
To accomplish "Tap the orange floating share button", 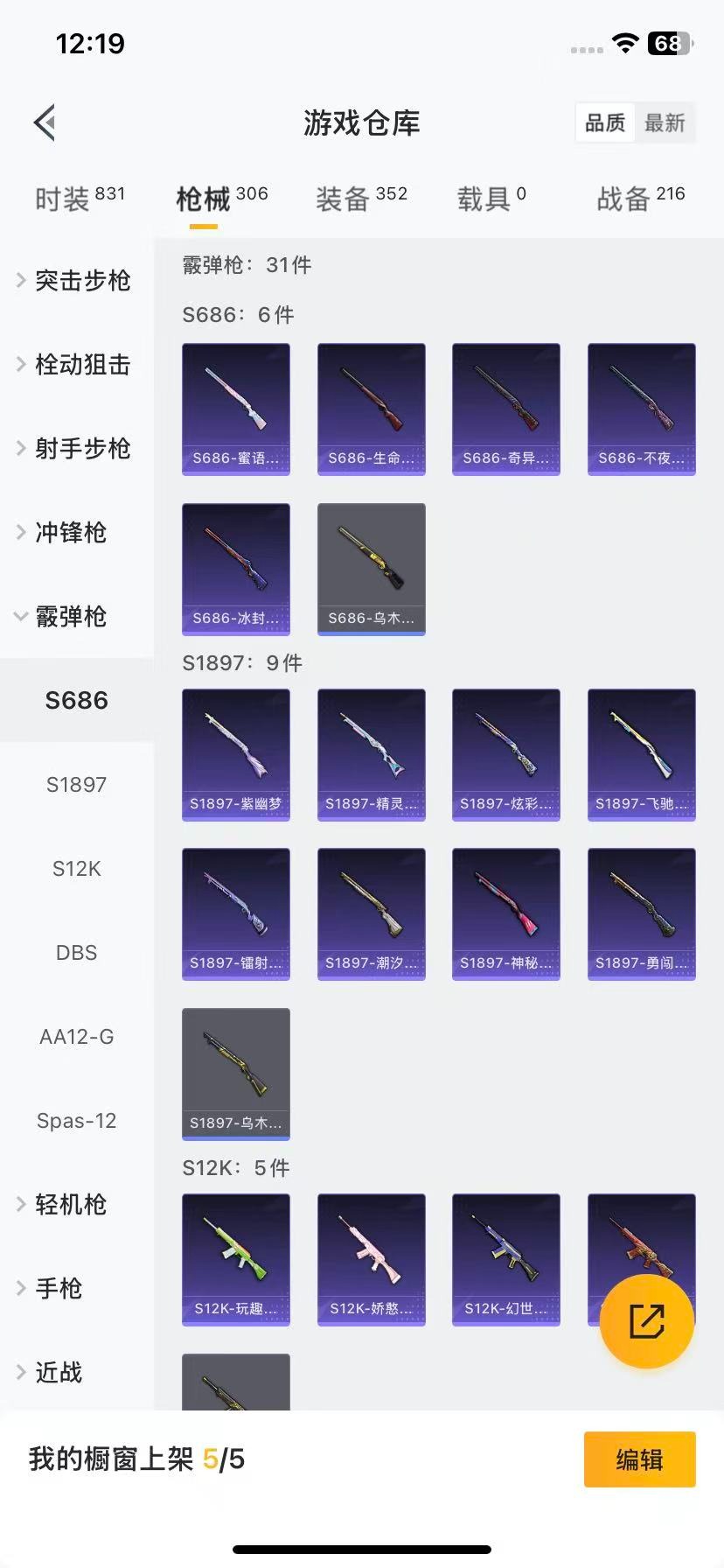I will (x=647, y=1320).
